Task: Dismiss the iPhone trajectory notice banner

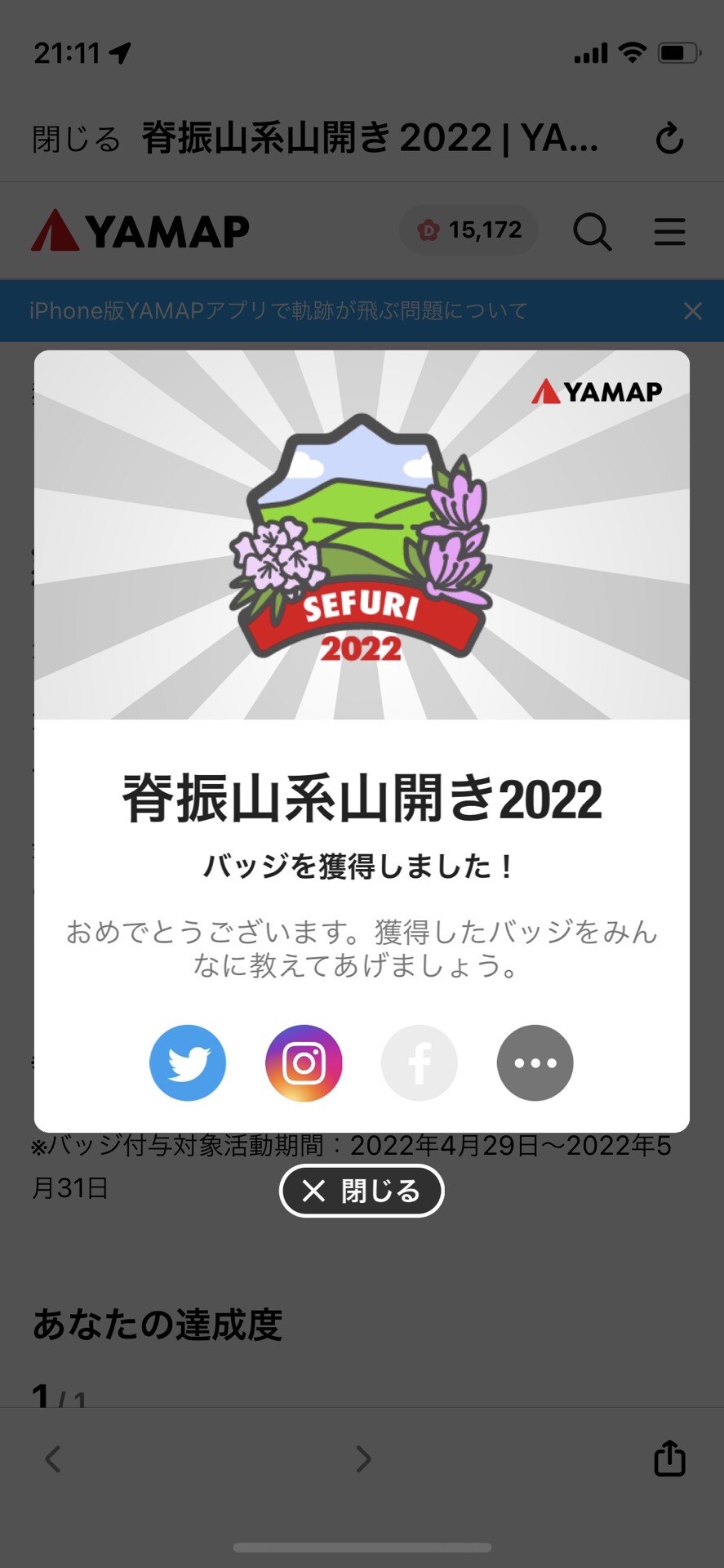Action: (x=693, y=311)
